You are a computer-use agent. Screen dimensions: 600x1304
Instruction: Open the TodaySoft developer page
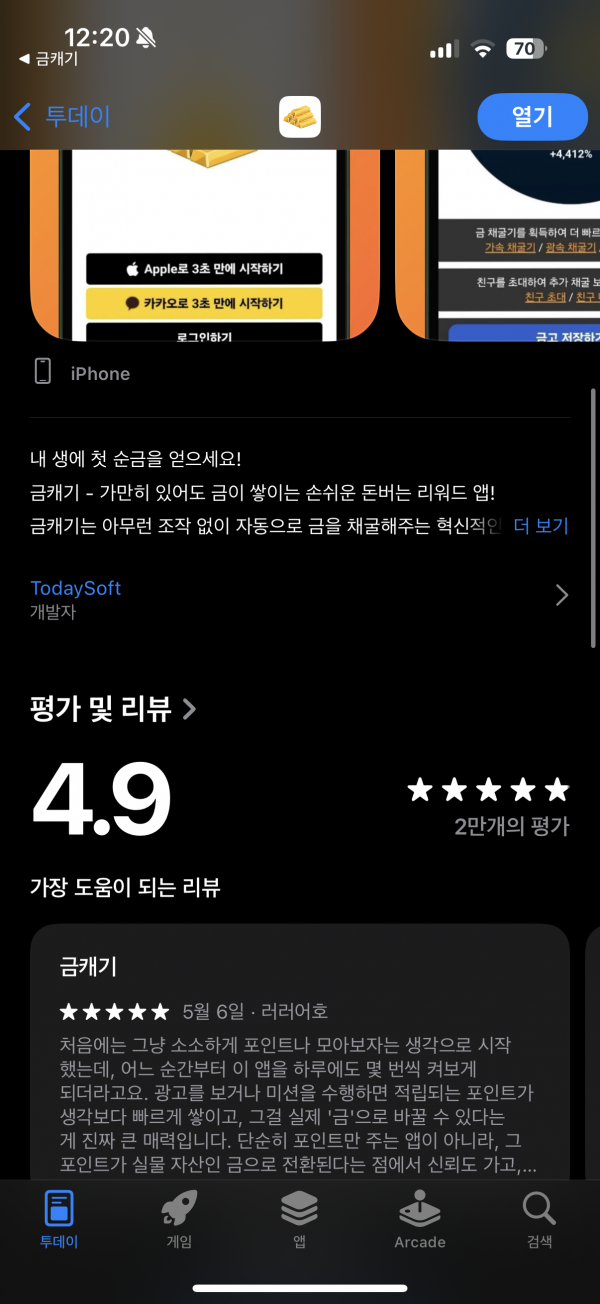pyautogui.click(x=300, y=597)
